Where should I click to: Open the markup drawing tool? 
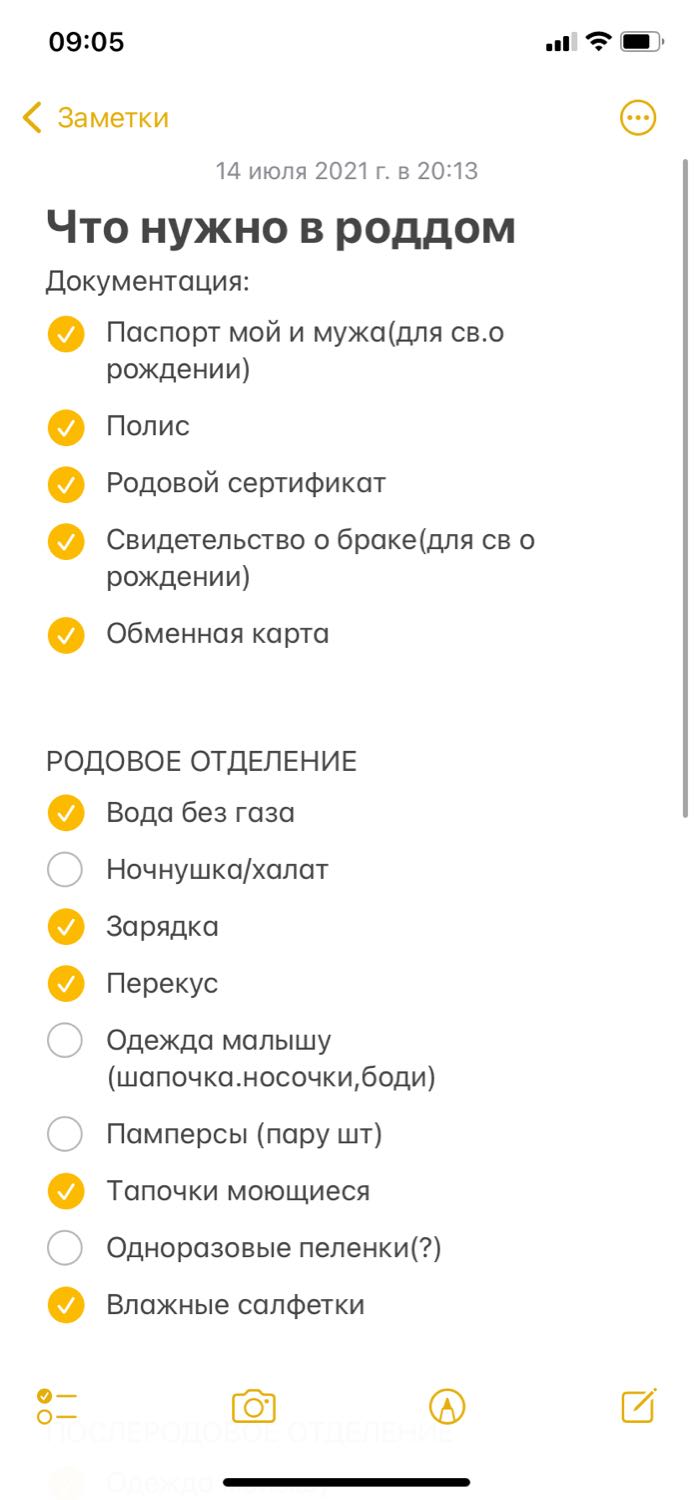(447, 1406)
